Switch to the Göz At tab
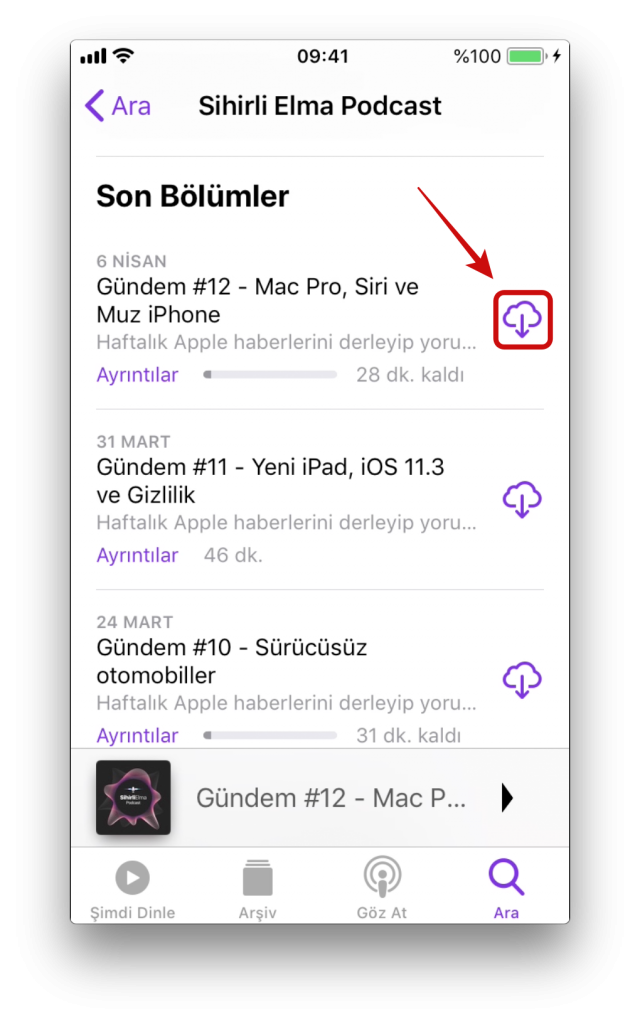Screen dimensions: 640x1024 point(382,890)
